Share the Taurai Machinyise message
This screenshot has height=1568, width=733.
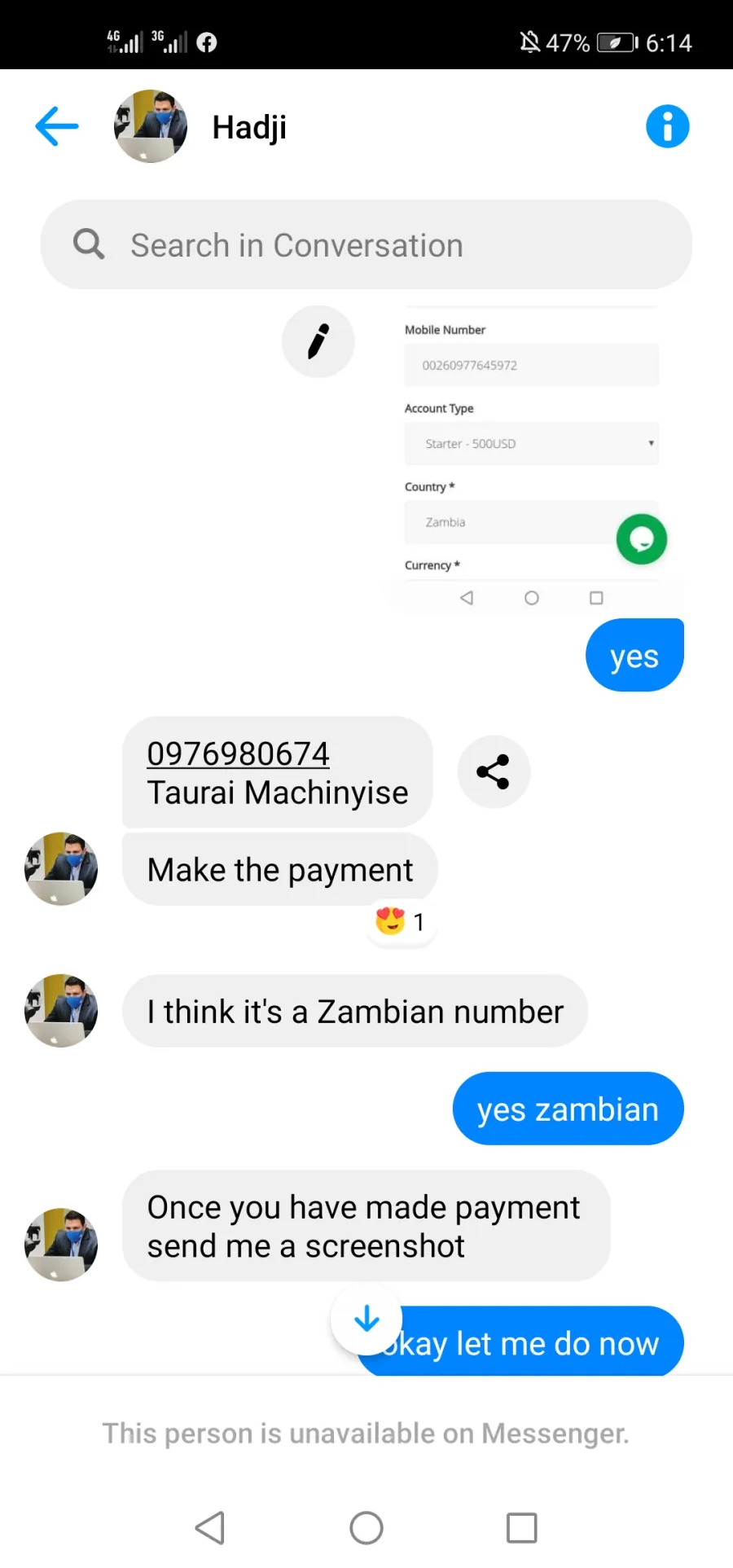(494, 771)
